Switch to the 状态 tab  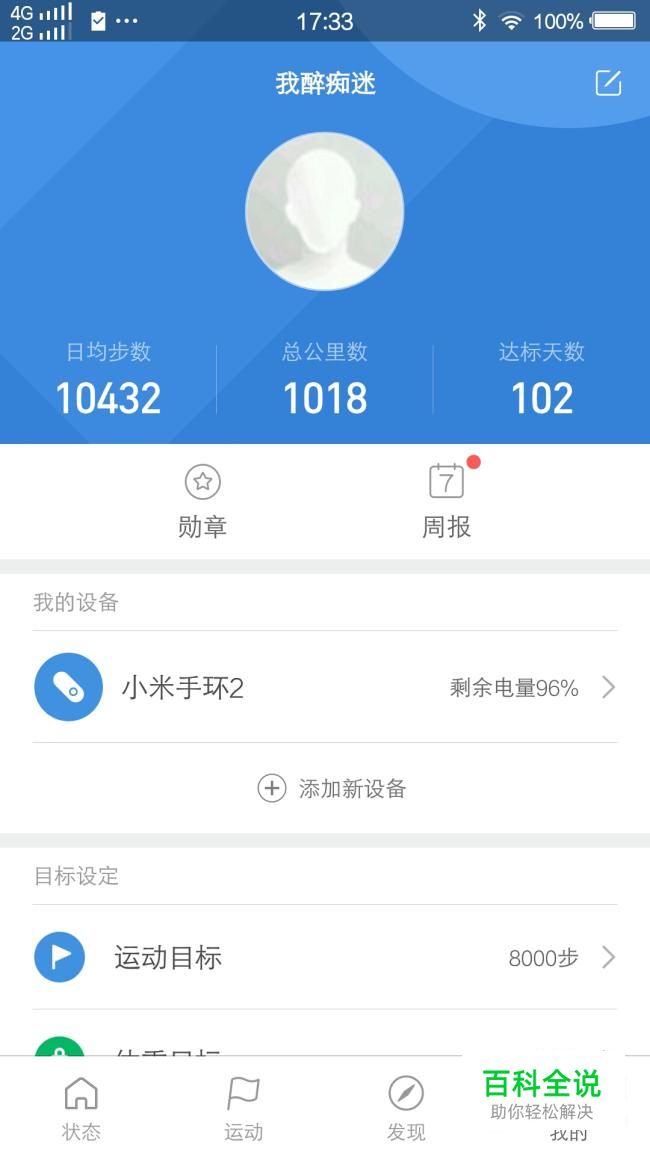[81, 1108]
